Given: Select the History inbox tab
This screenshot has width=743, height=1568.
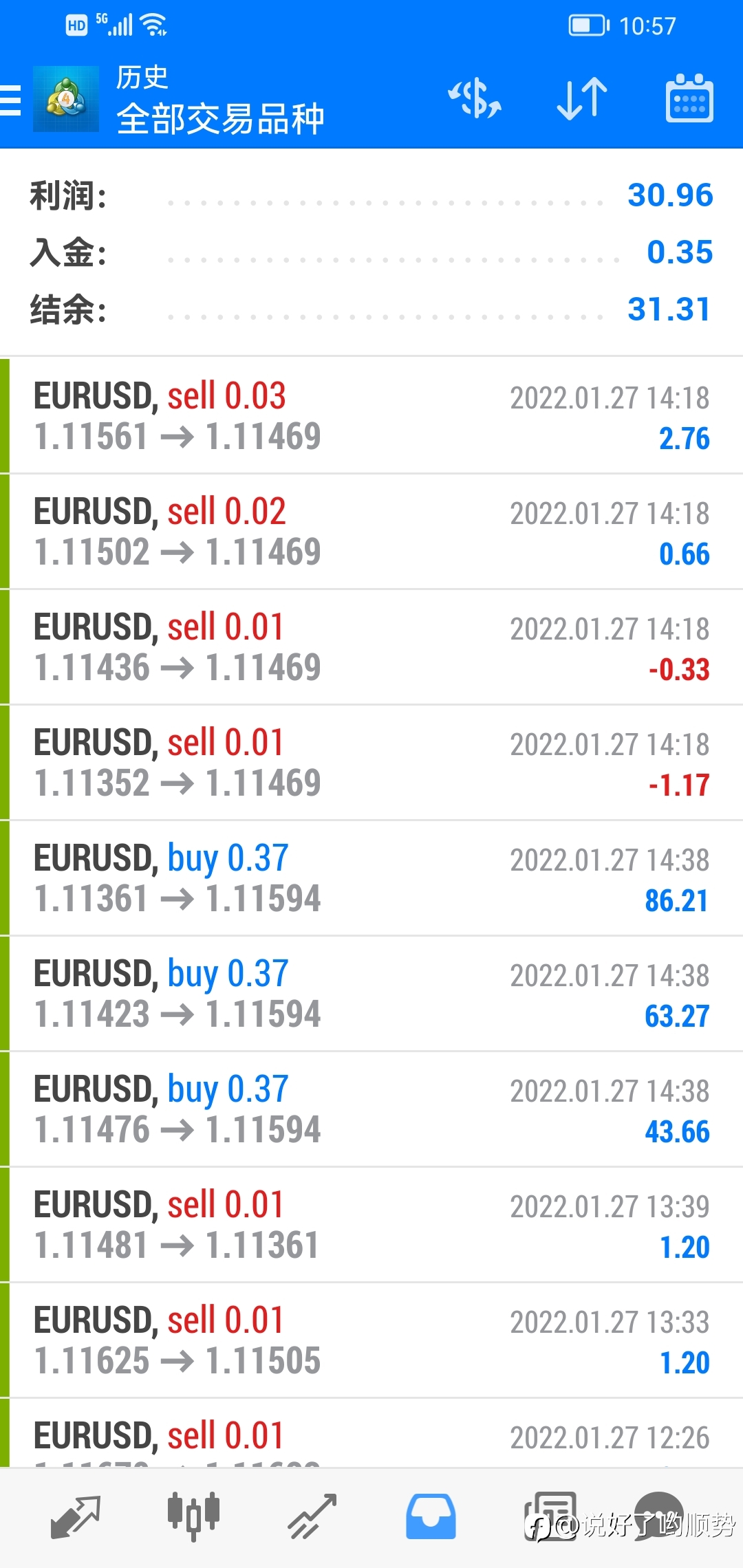Looking at the screenshot, I should 431,1516.
